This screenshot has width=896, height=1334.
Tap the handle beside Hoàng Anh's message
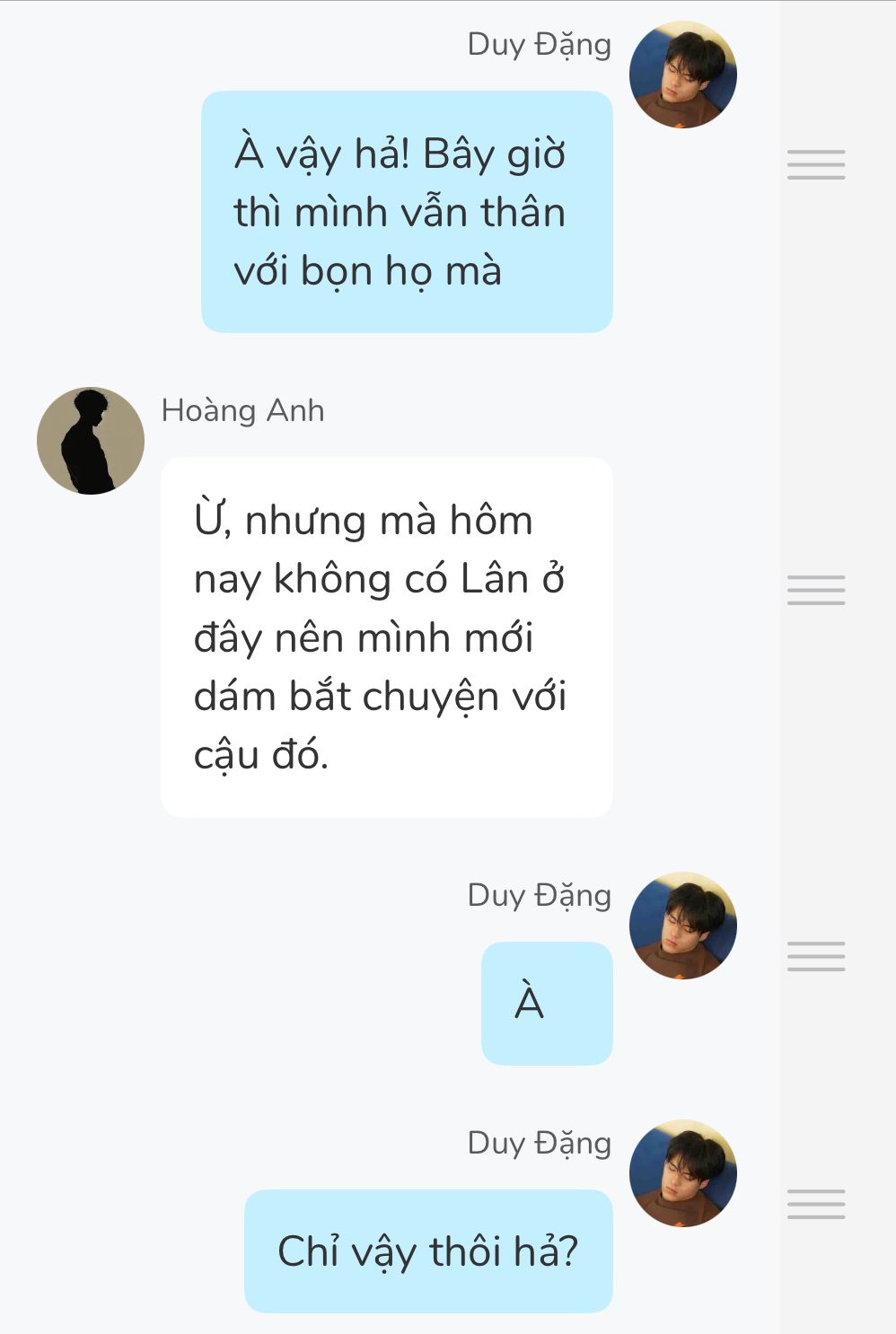click(x=815, y=590)
